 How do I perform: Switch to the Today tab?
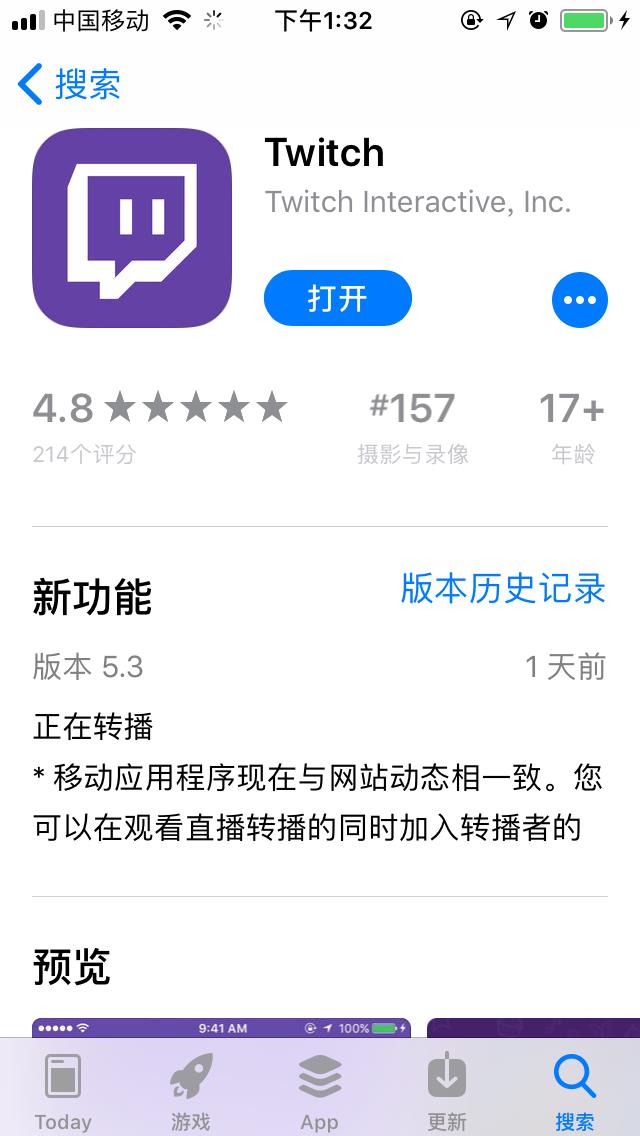coord(63,1092)
